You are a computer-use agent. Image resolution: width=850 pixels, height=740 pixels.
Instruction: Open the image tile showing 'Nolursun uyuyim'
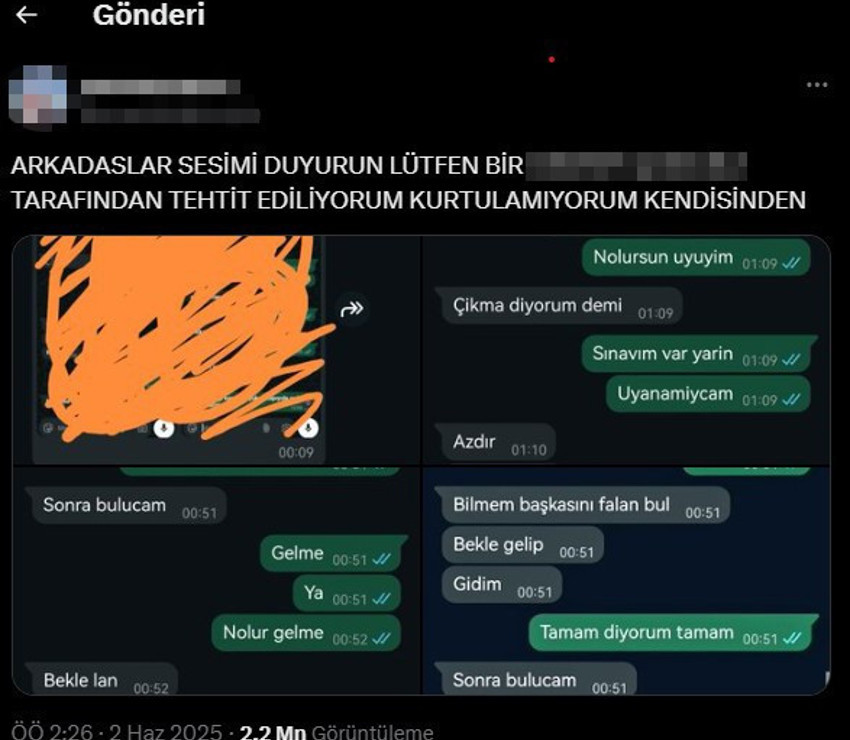[625, 350]
